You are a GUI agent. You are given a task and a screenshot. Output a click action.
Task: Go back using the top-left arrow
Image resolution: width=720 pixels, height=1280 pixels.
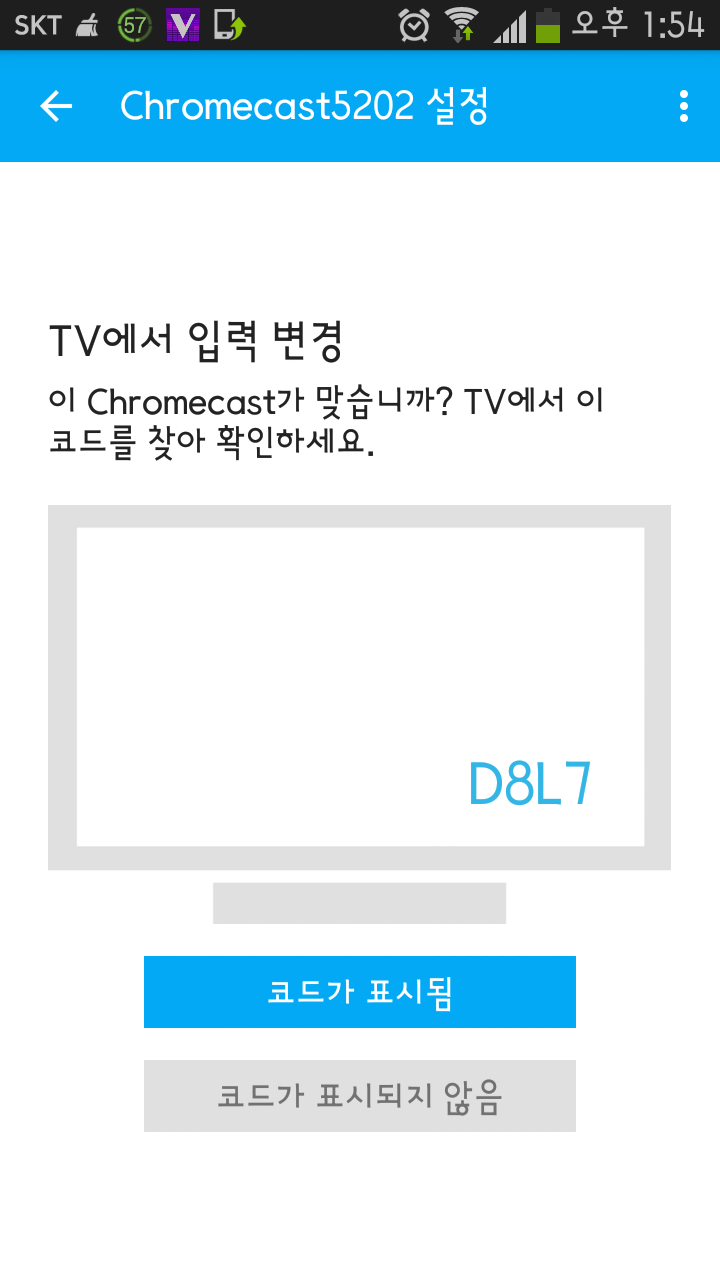(x=56, y=106)
